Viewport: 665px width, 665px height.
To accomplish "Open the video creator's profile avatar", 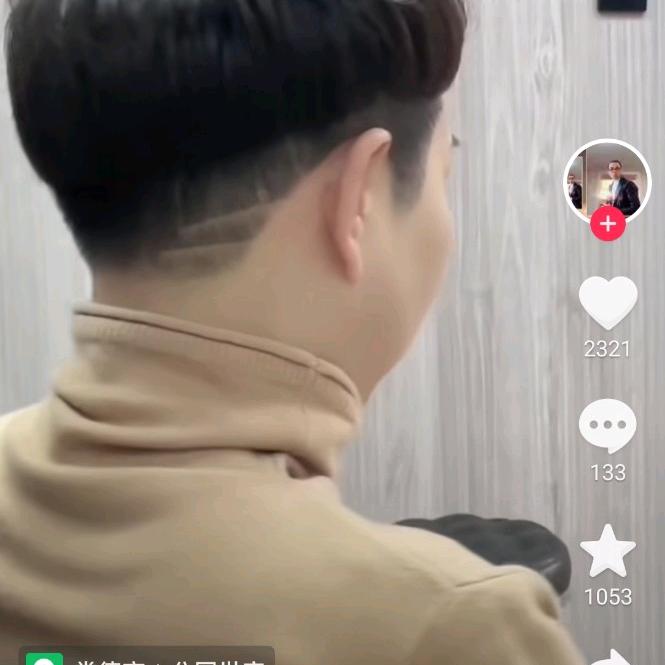I will 607,181.
